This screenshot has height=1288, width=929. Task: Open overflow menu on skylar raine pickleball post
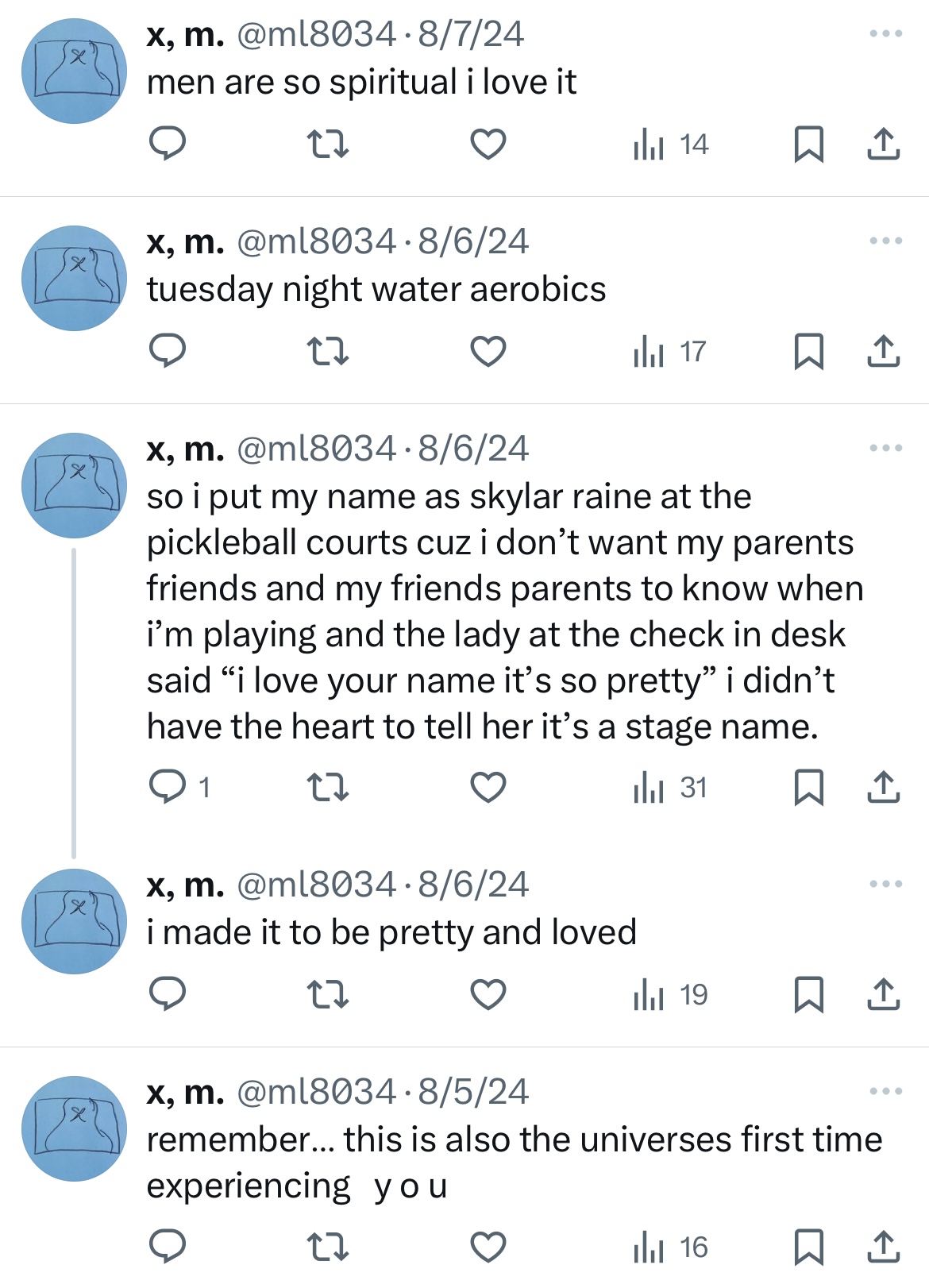click(885, 449)
